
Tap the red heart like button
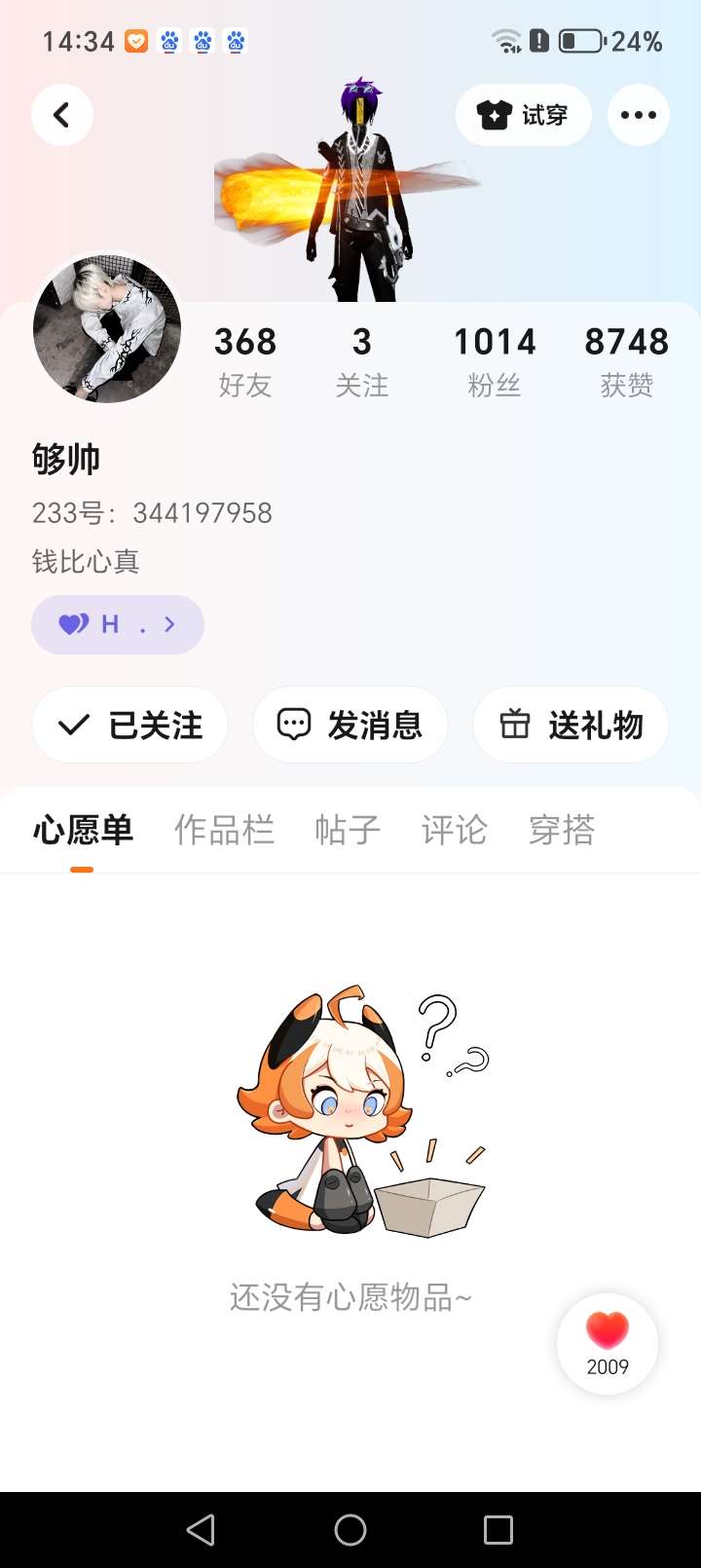pyautogui.click(x=608, y=1343)
